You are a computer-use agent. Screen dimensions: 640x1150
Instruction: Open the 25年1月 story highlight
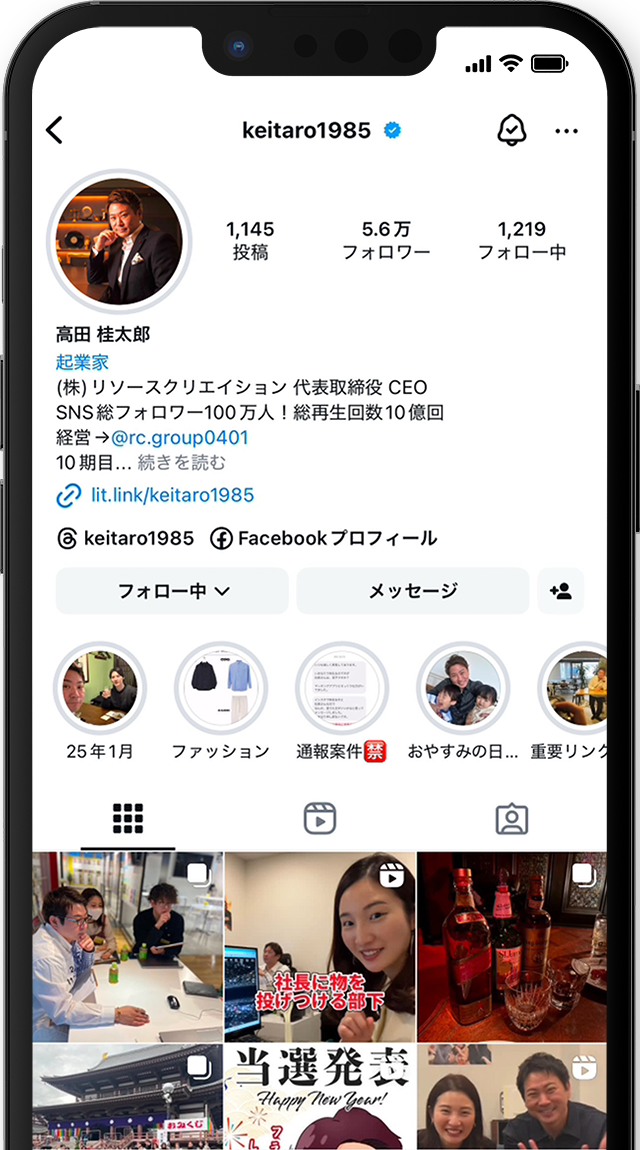tap(100, 689)
